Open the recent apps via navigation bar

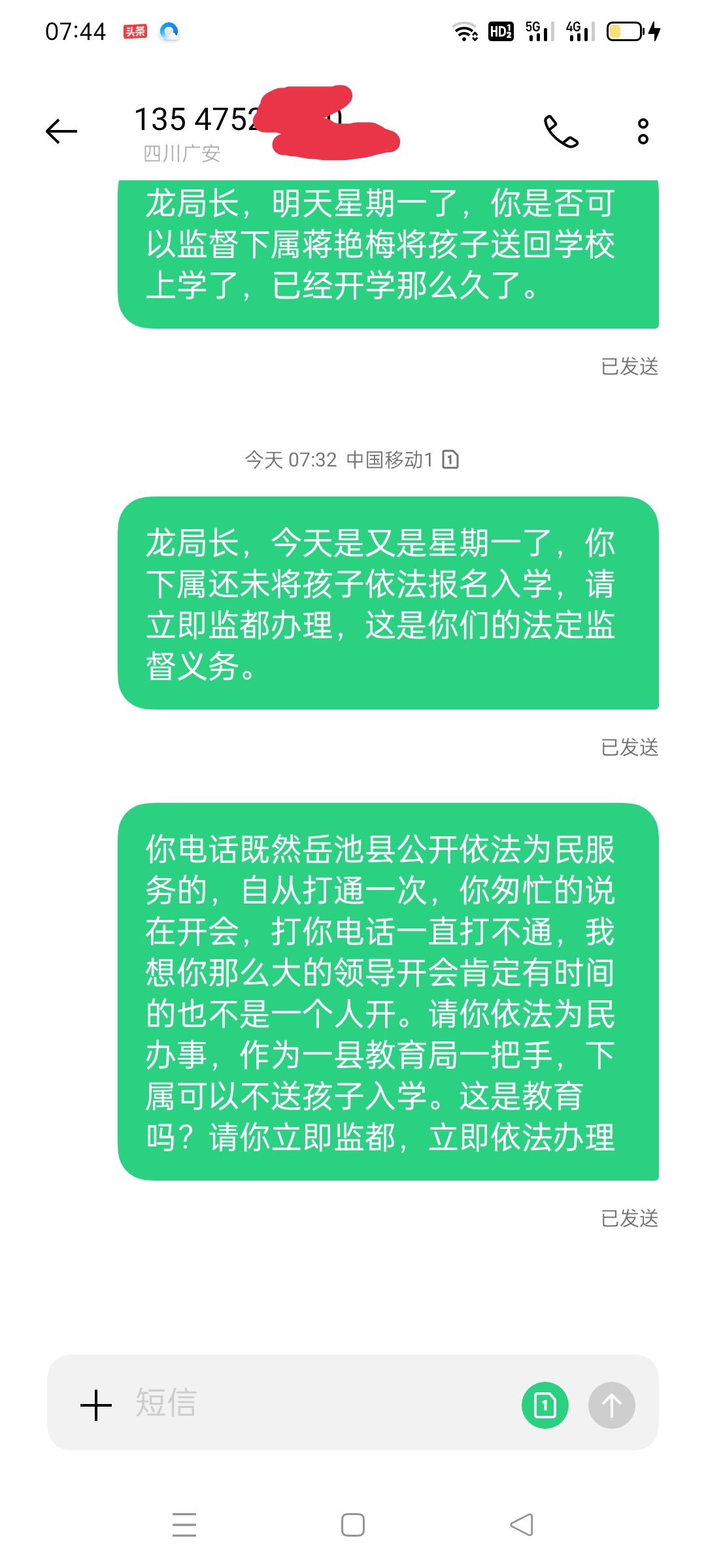click(184, 1525)
